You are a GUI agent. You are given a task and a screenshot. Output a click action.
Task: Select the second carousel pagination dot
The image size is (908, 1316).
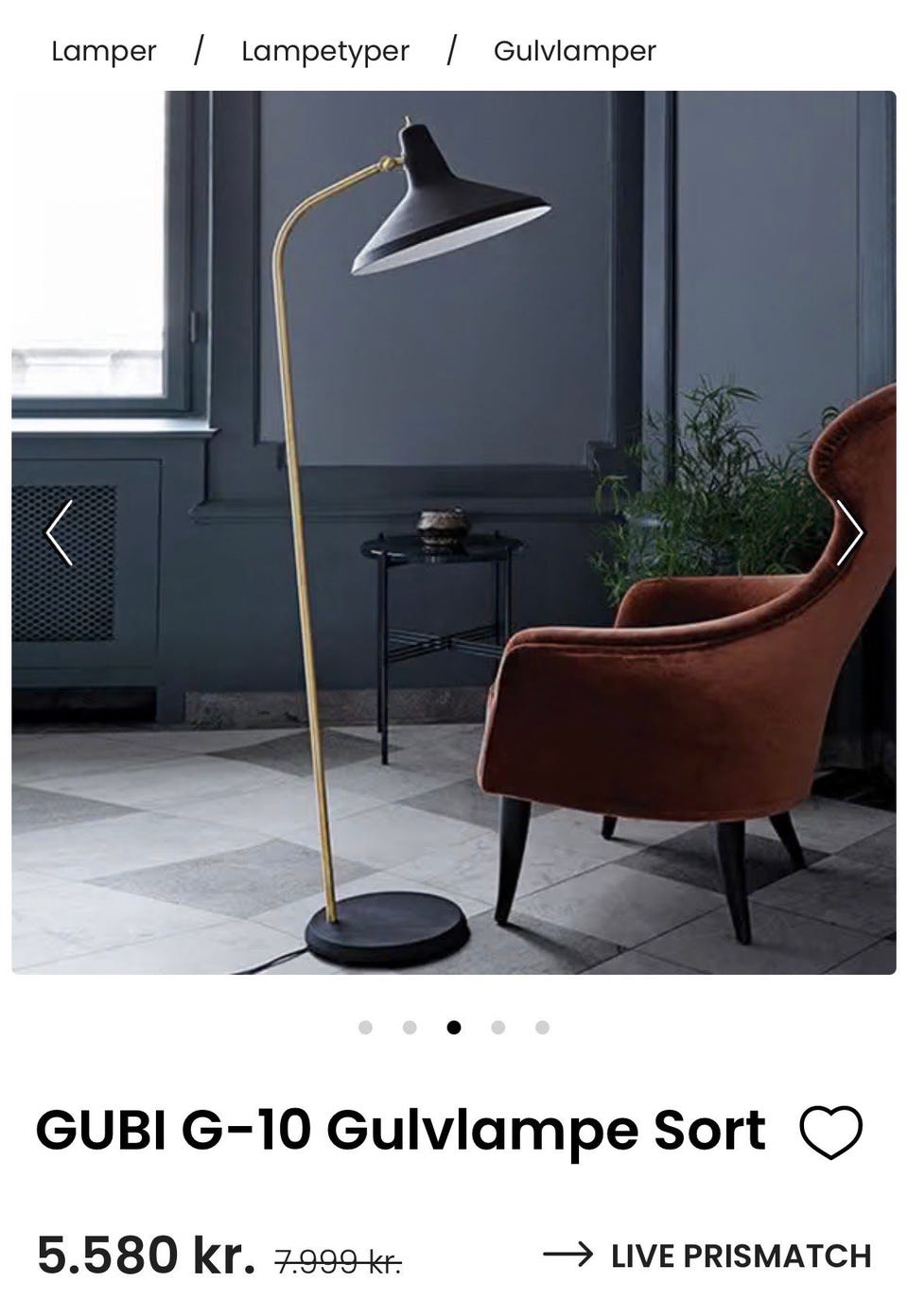click(x=410, y=1025)
